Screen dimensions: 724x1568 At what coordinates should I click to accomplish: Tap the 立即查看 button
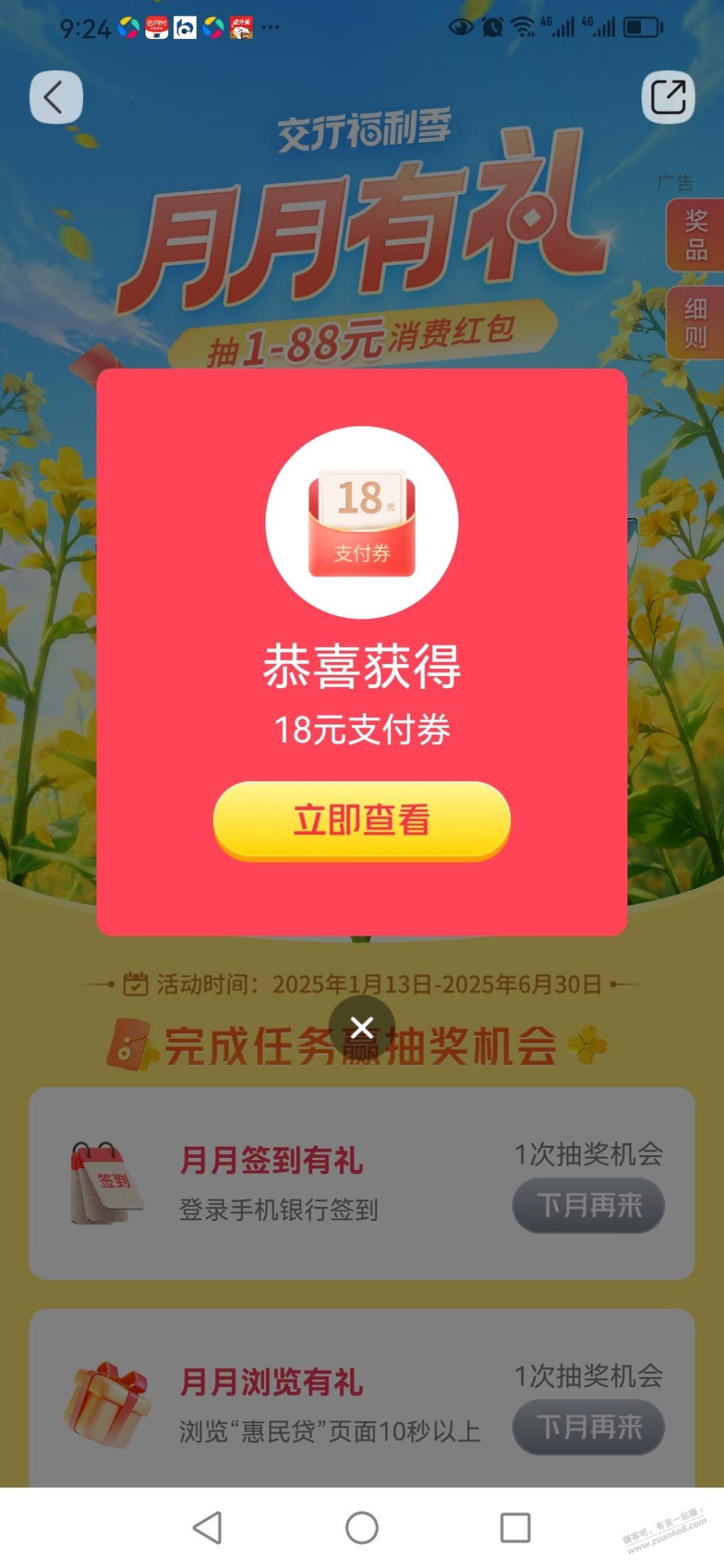pos(361,820)
